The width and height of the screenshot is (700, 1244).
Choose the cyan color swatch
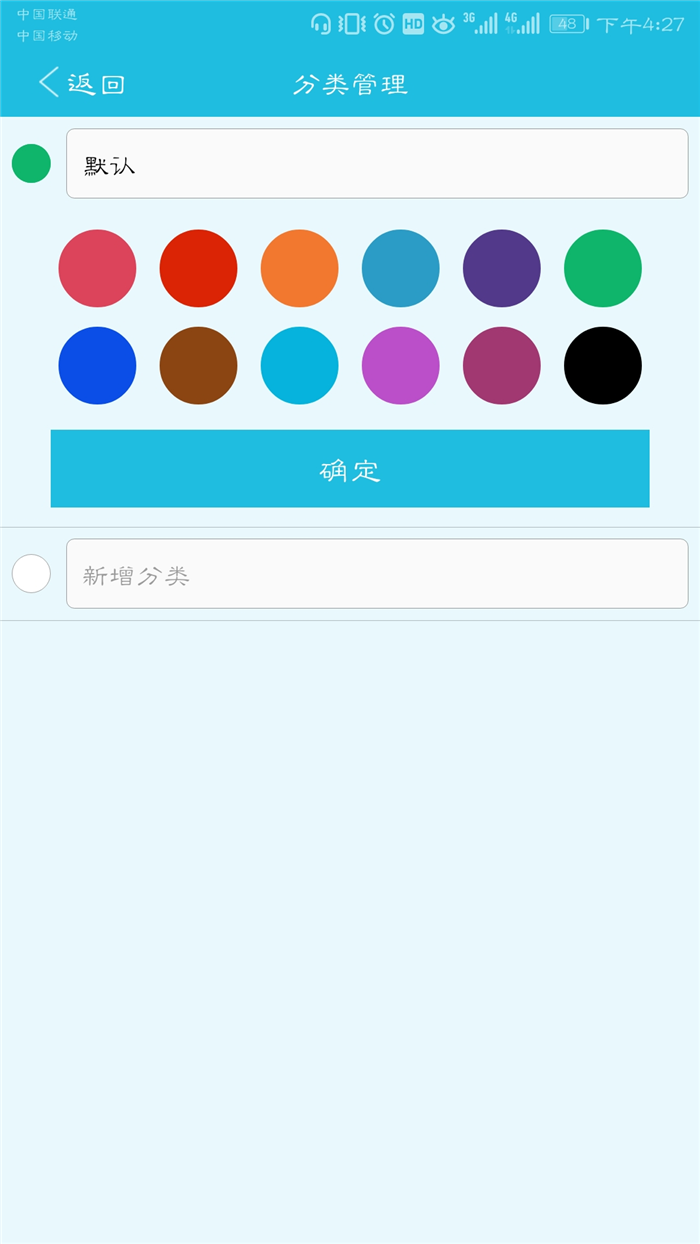pyautogui.click(x=299, y=365)
